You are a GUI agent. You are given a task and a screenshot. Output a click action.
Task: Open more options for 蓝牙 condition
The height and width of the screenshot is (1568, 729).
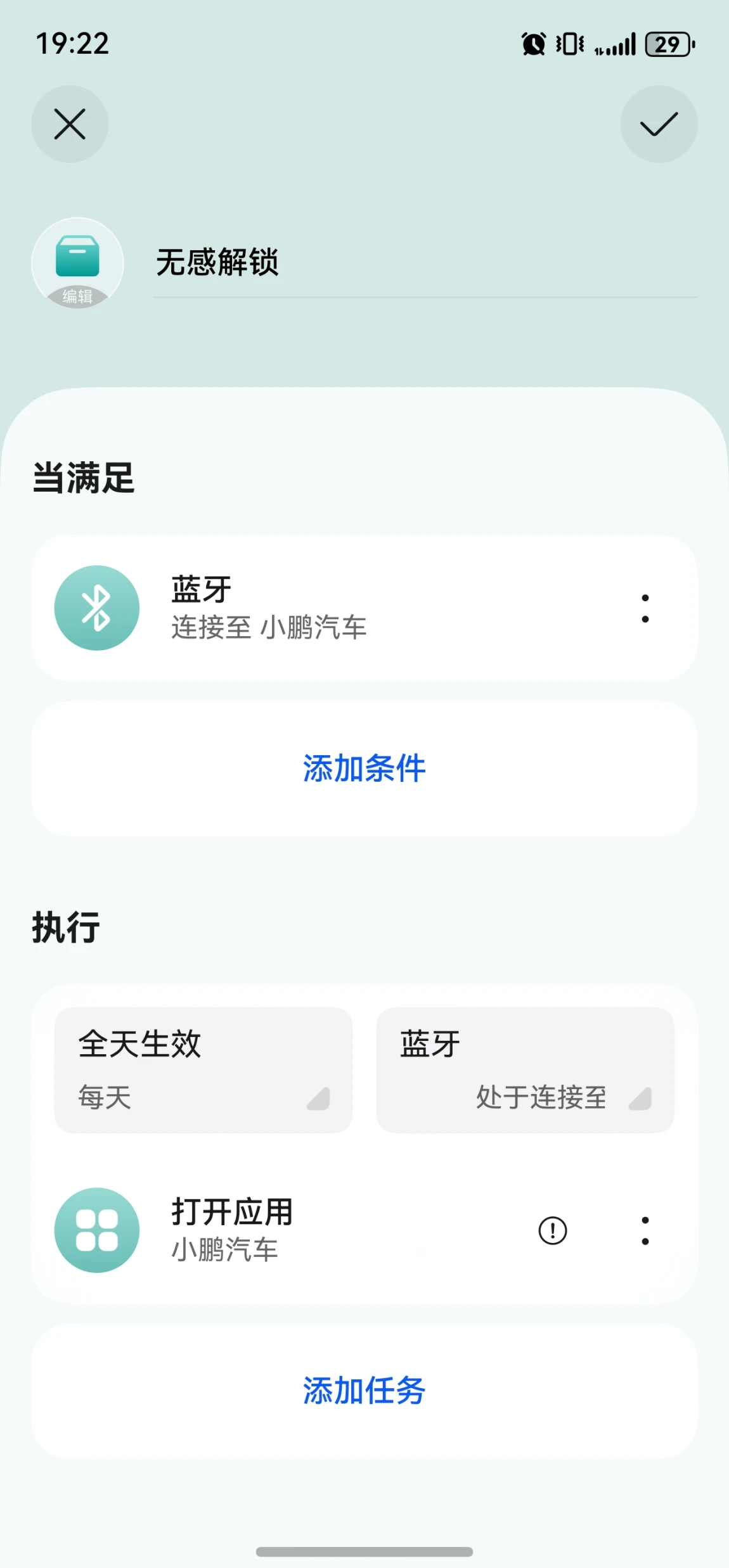[x=645, y=608]
